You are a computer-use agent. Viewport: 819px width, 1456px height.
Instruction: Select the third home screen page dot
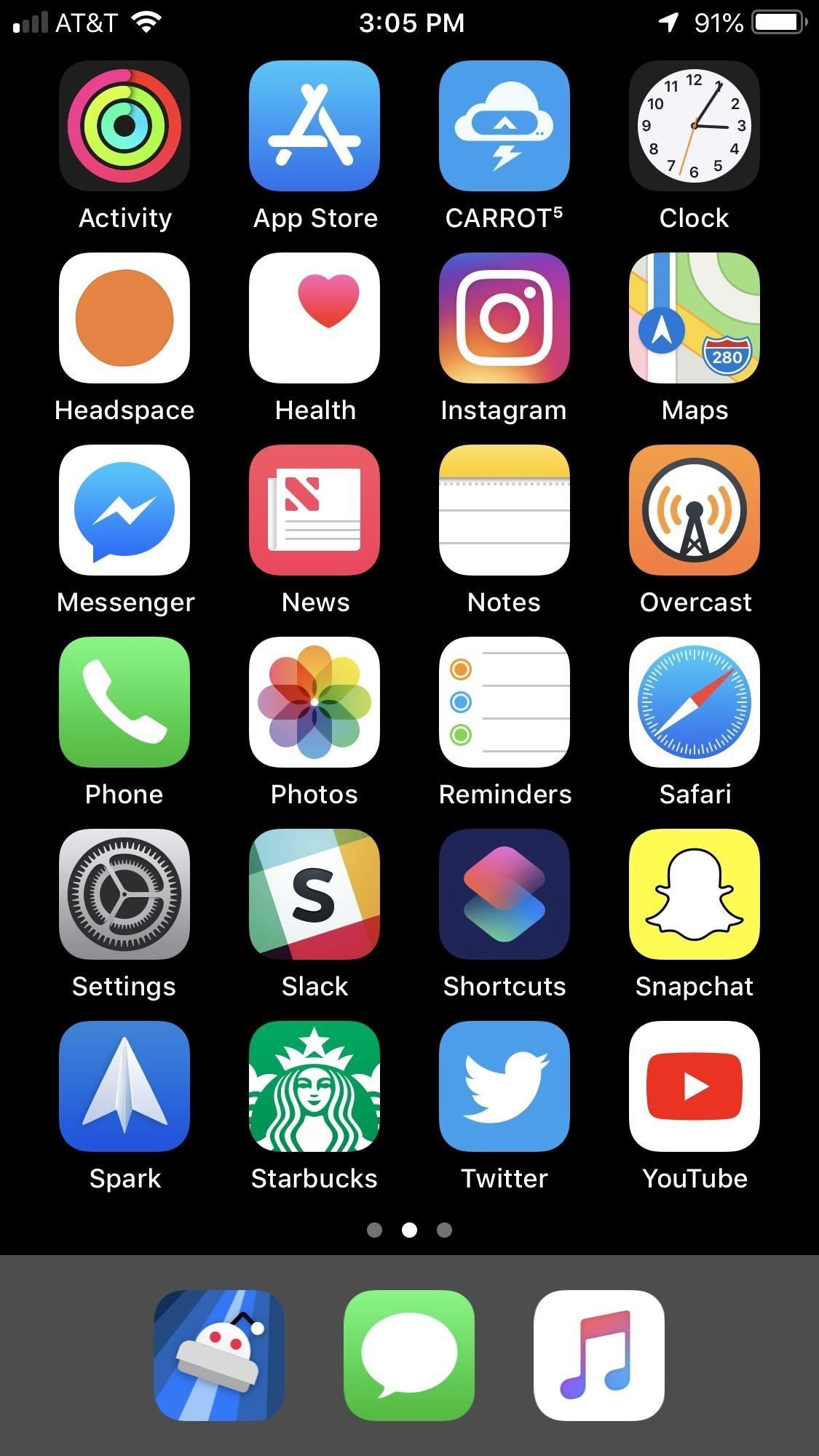(x=444, y=1230)
